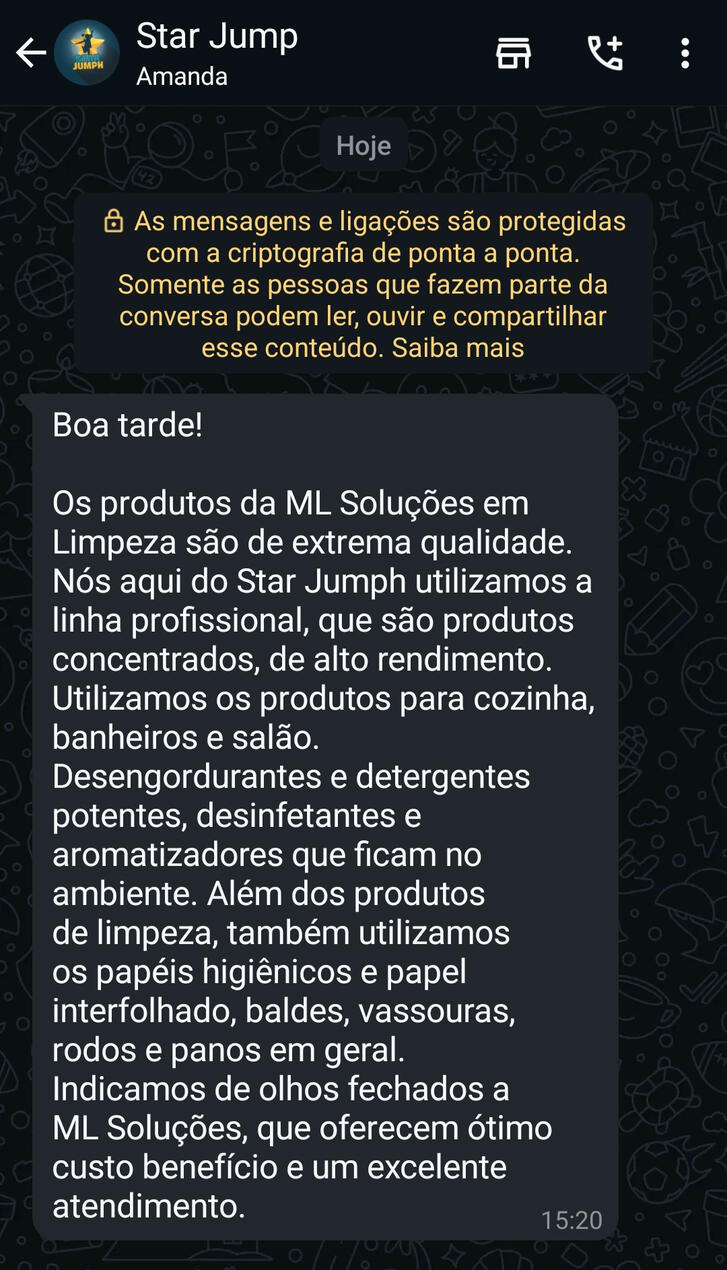Tap Saiba mais in the encryption notice

[458, 349]
